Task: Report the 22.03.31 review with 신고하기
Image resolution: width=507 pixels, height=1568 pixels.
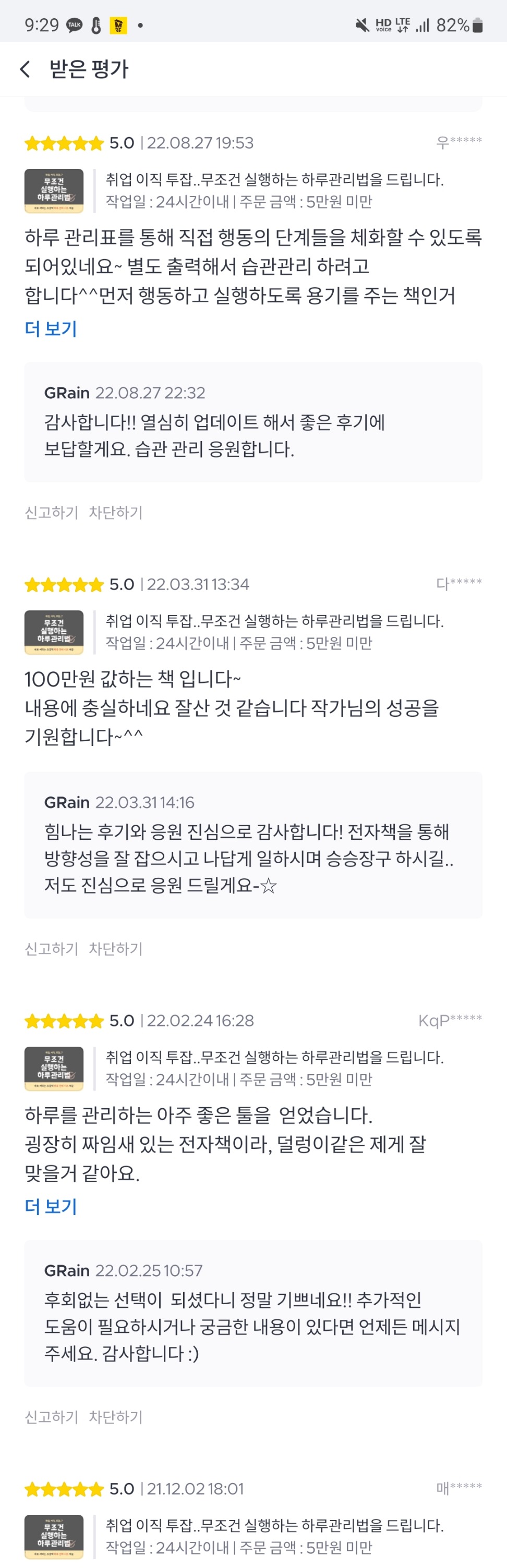Action: click(51, 948)
